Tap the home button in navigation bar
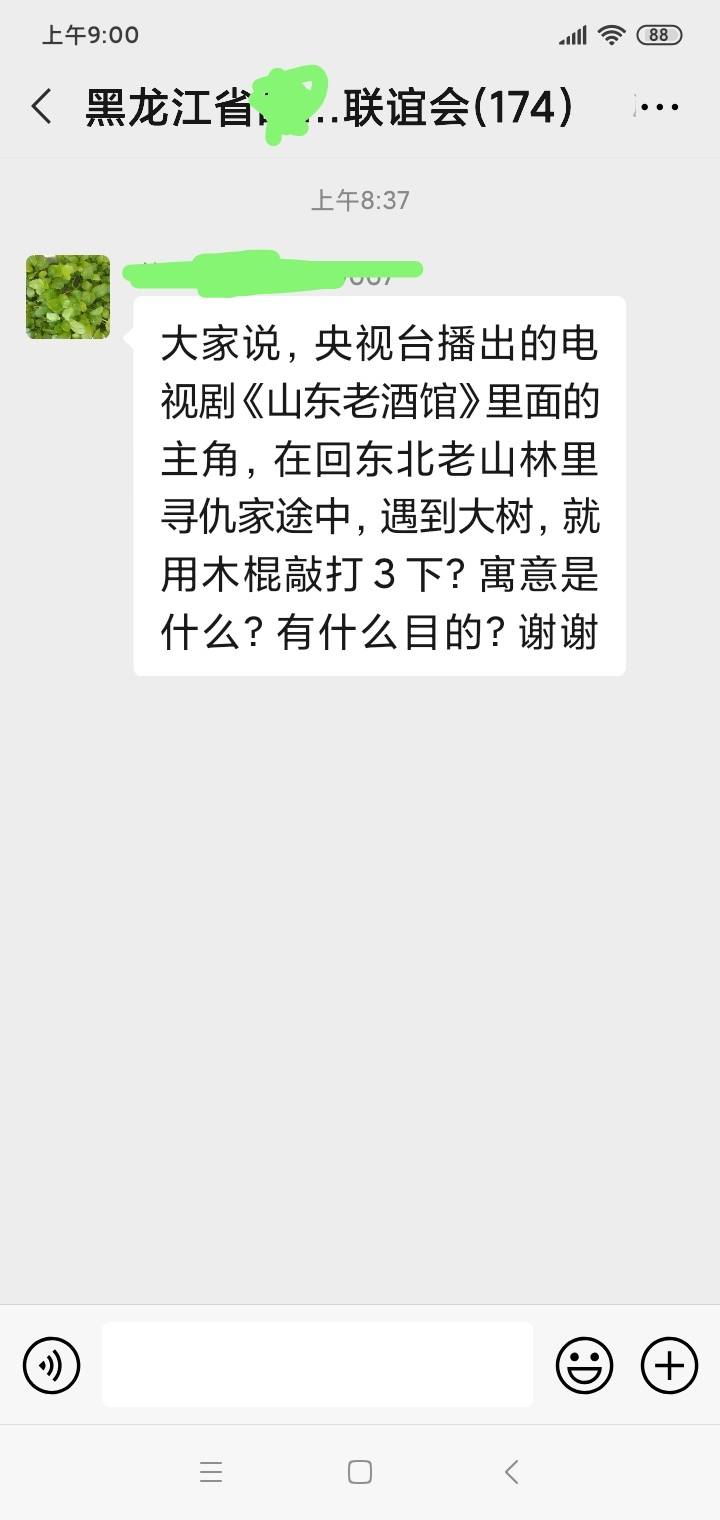This screenshot has width=720, height=1520. pos(359,1471)
